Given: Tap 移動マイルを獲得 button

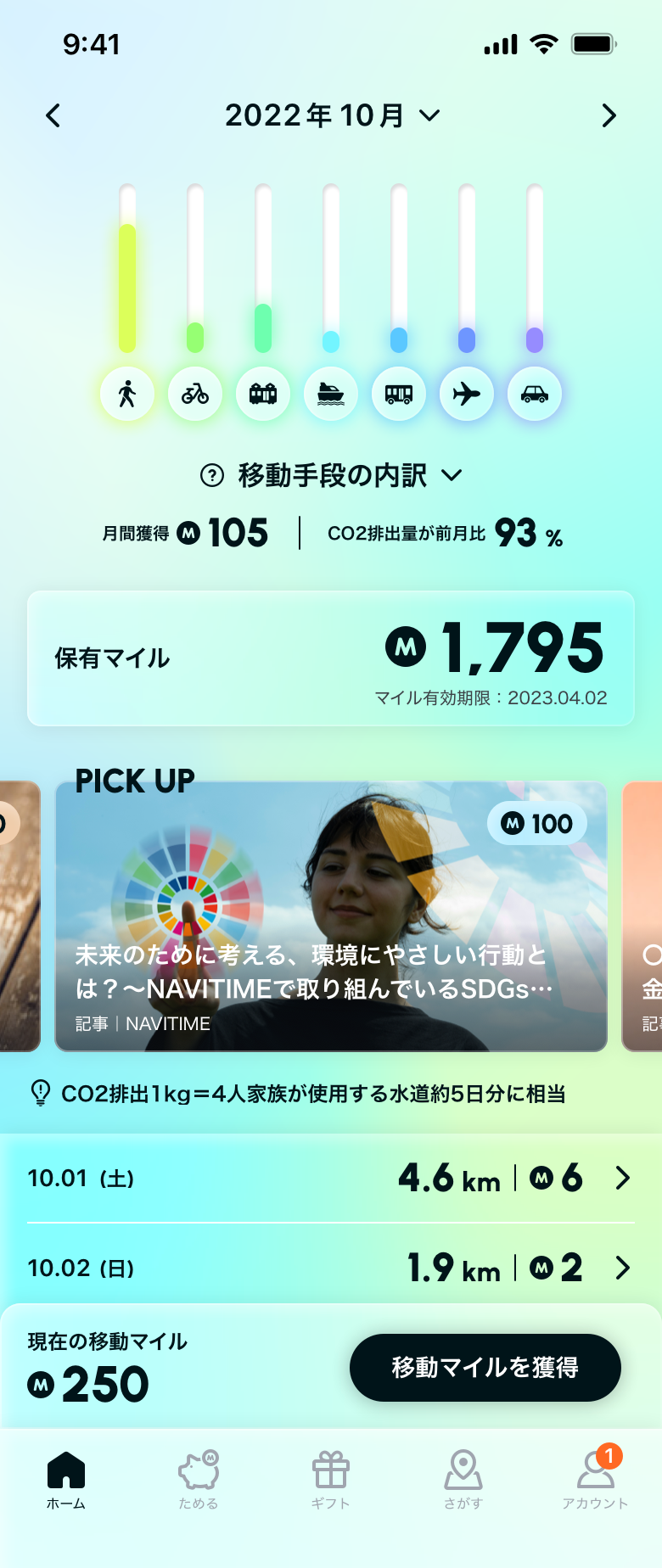Looking at the screenshot, I should [x=485, y=1367].
